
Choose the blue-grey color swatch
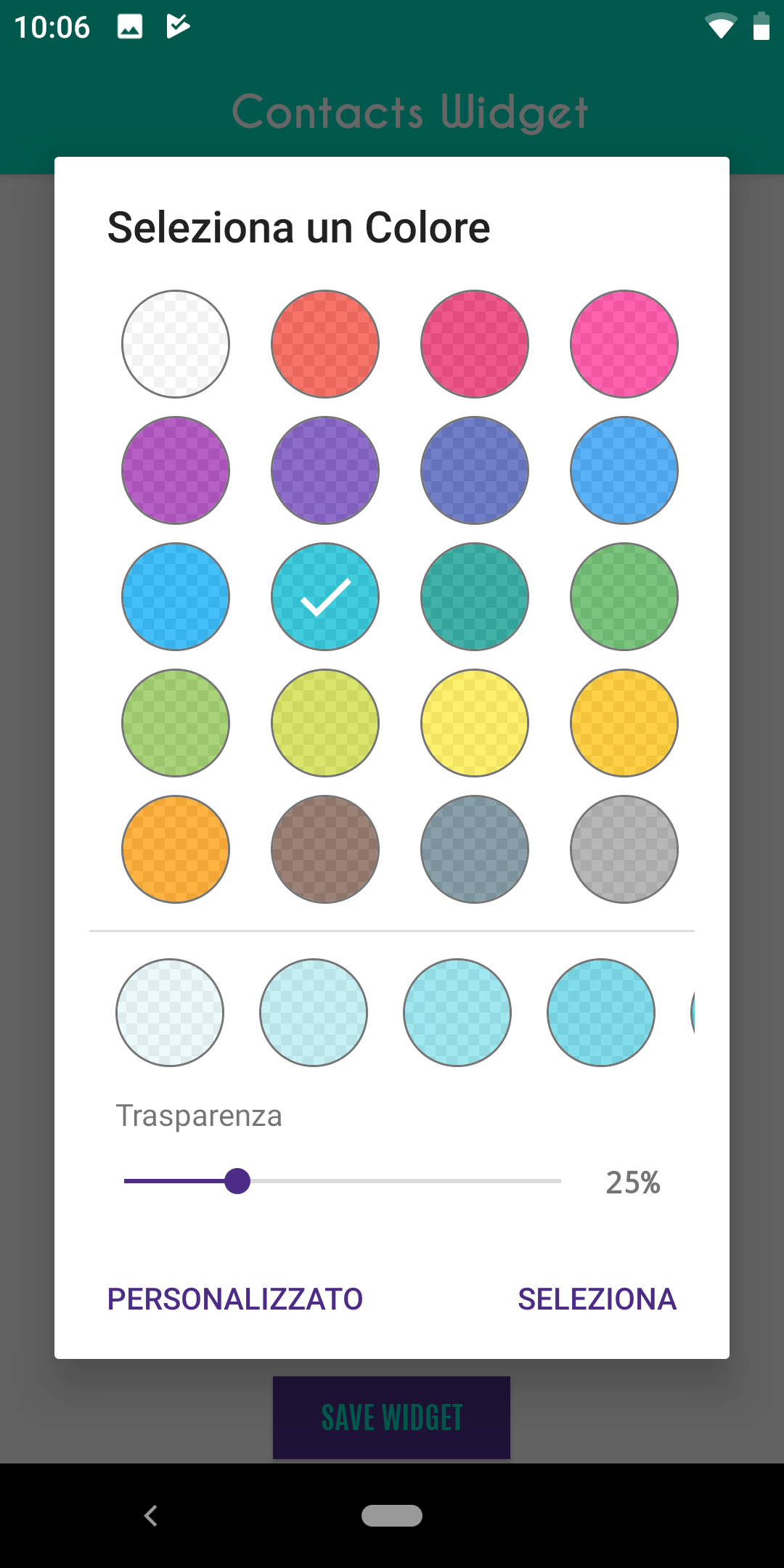pyautogui.click(x=475, y=849)
